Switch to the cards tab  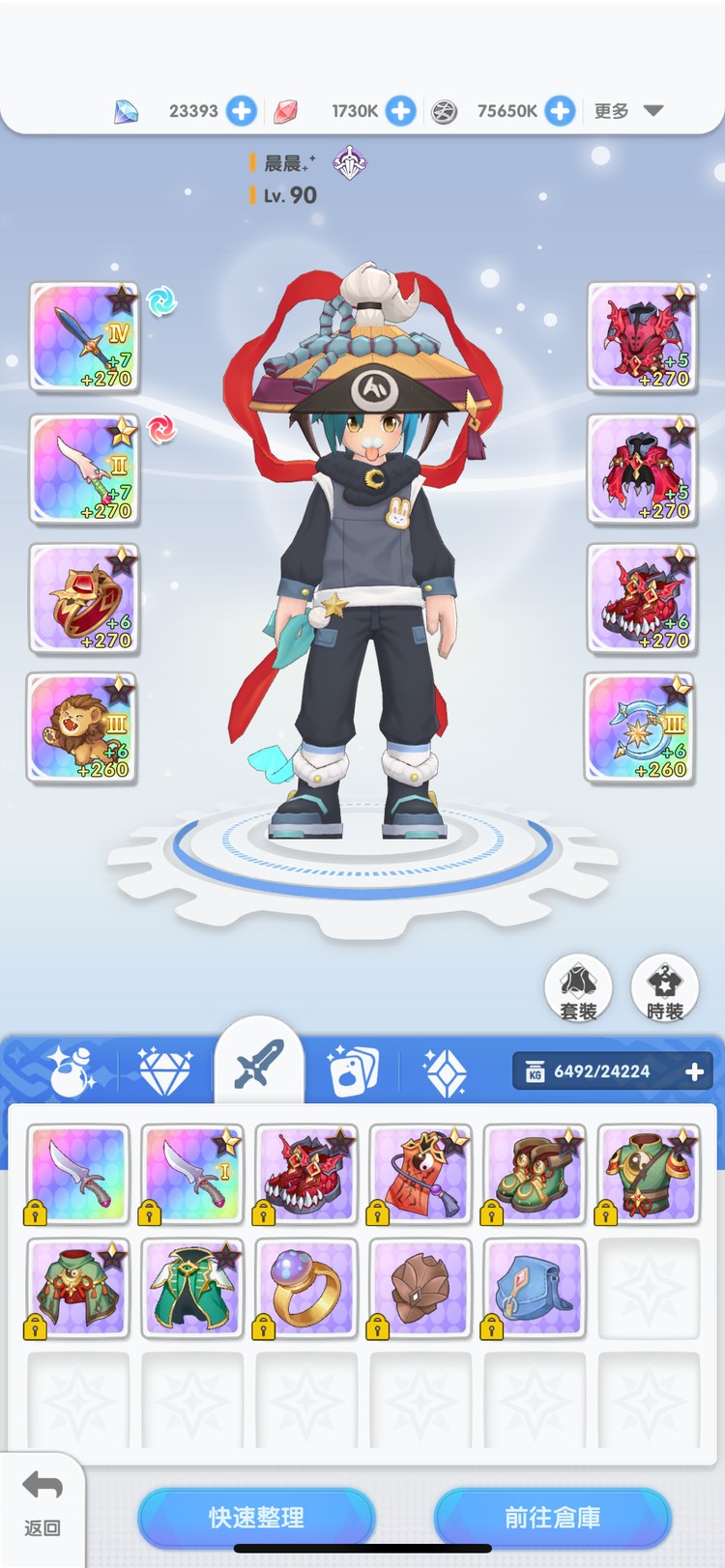coord(351,1070)
